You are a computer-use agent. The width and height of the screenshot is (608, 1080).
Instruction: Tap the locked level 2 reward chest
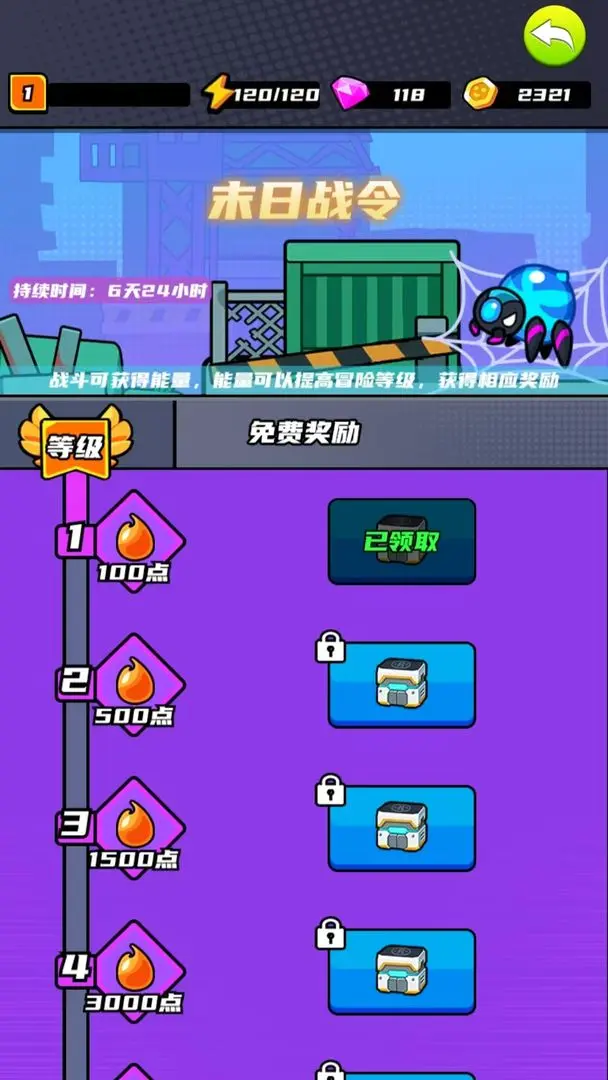pos(401,685)
